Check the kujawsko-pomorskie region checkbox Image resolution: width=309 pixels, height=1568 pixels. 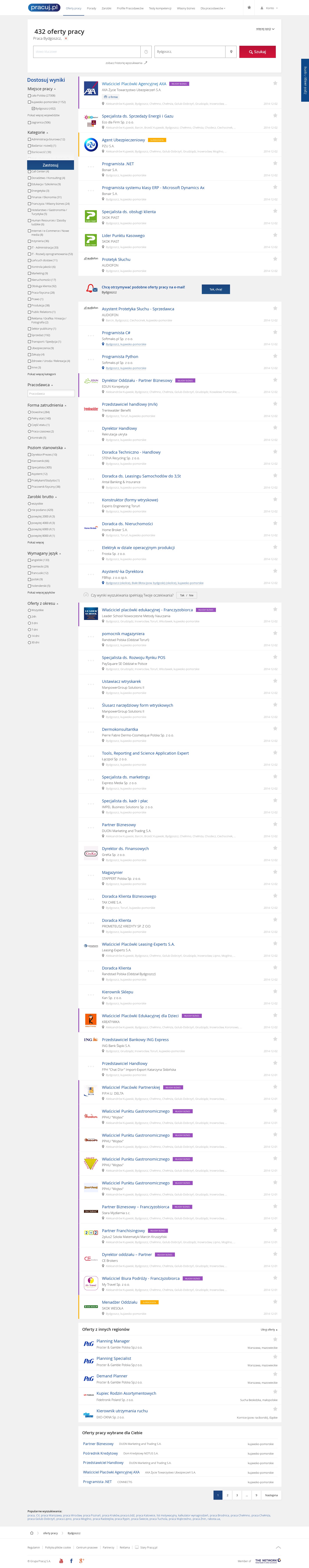point(29,102)
